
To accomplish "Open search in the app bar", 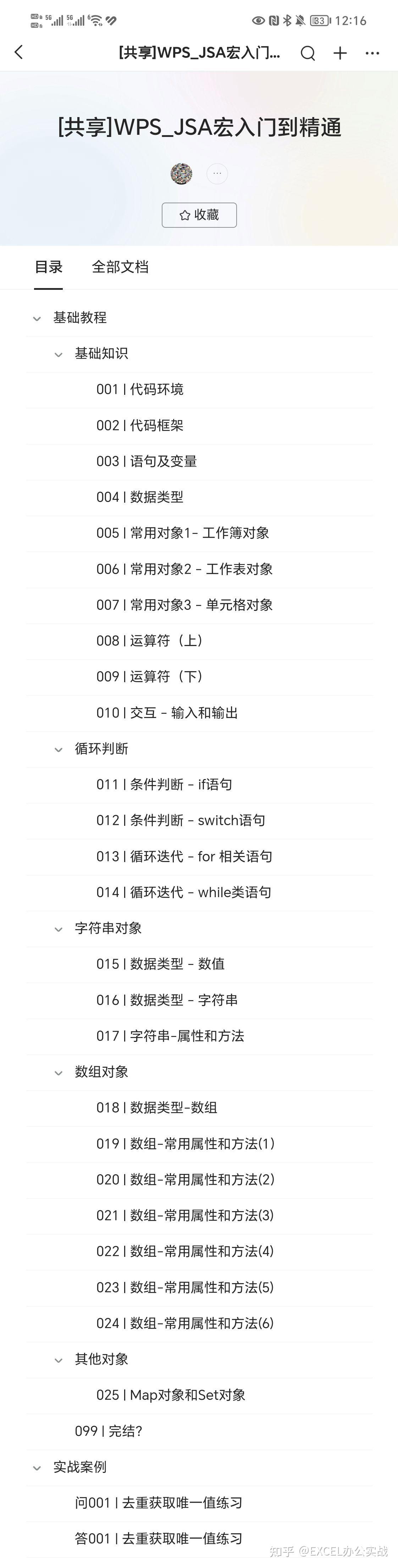I will (308, 54).
